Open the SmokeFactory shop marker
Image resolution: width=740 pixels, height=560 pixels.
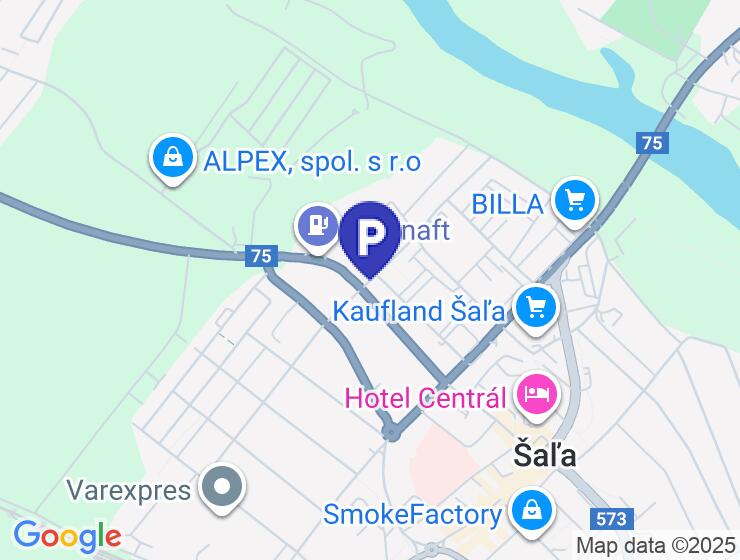coord(532,511)
